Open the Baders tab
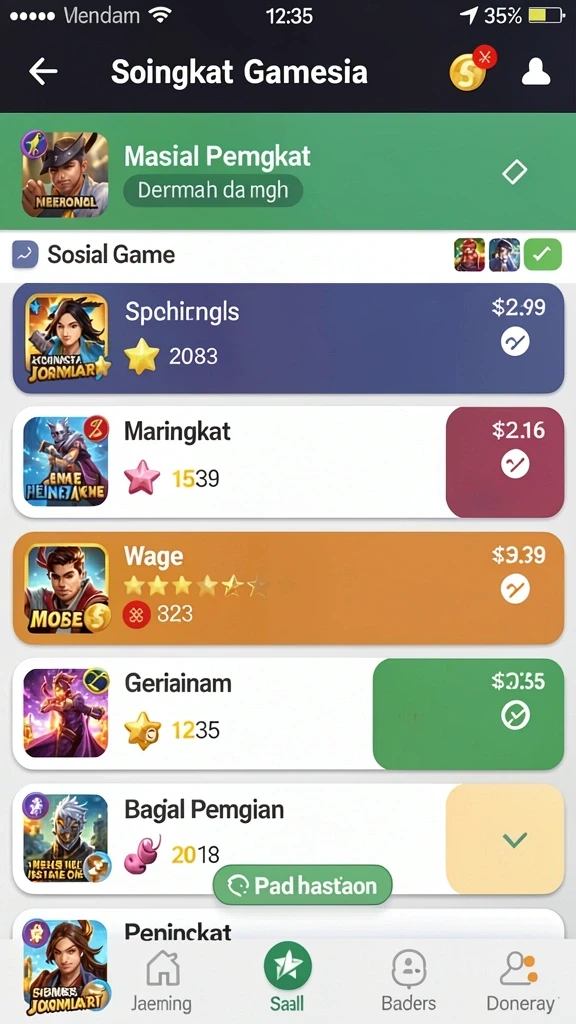Image resolution: width=576 pixels, height=1024 pixels. [x=409, y=980]
